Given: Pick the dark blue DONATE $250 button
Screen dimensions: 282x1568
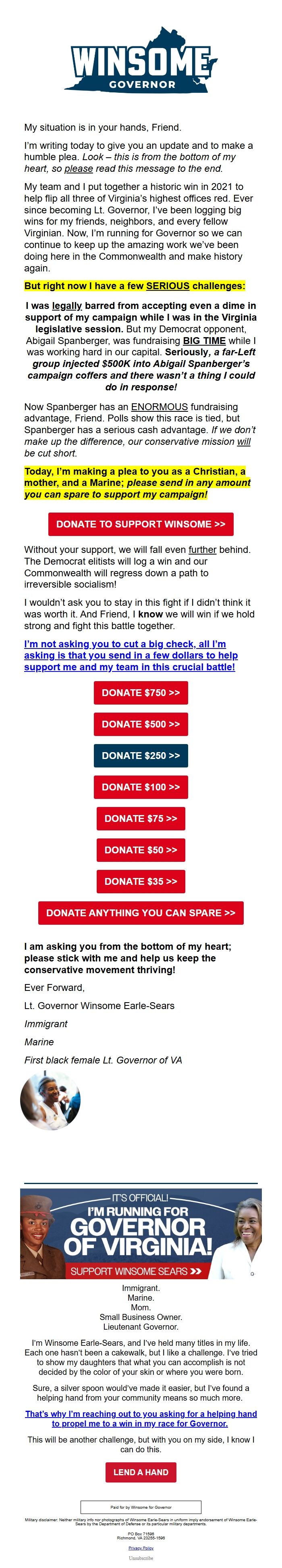Looking at the screenshot, I should pyautogui.click(x=140, y=755).
